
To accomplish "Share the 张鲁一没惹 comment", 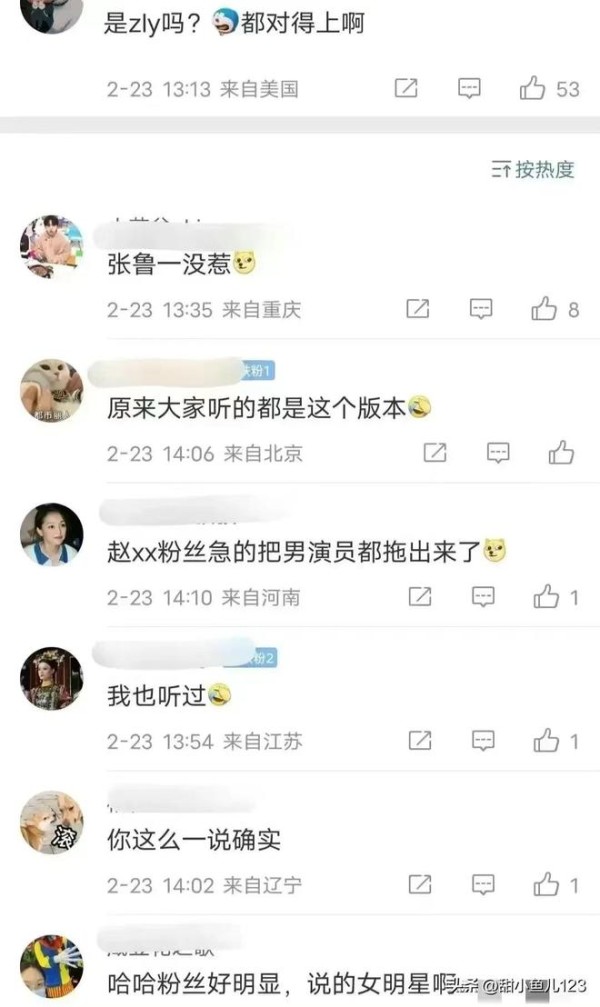I will tap(417, 310).
